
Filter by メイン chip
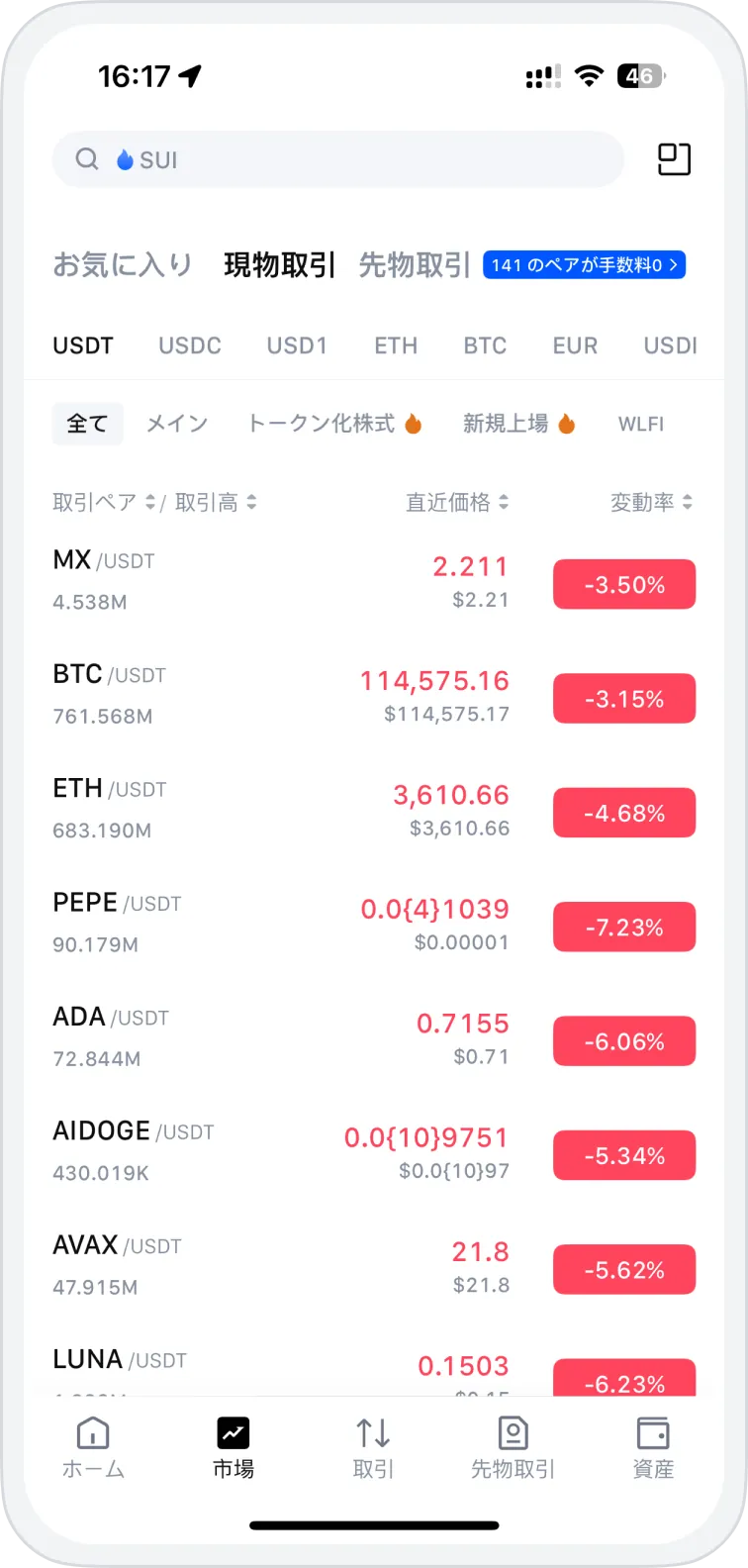tap(177, 424)
